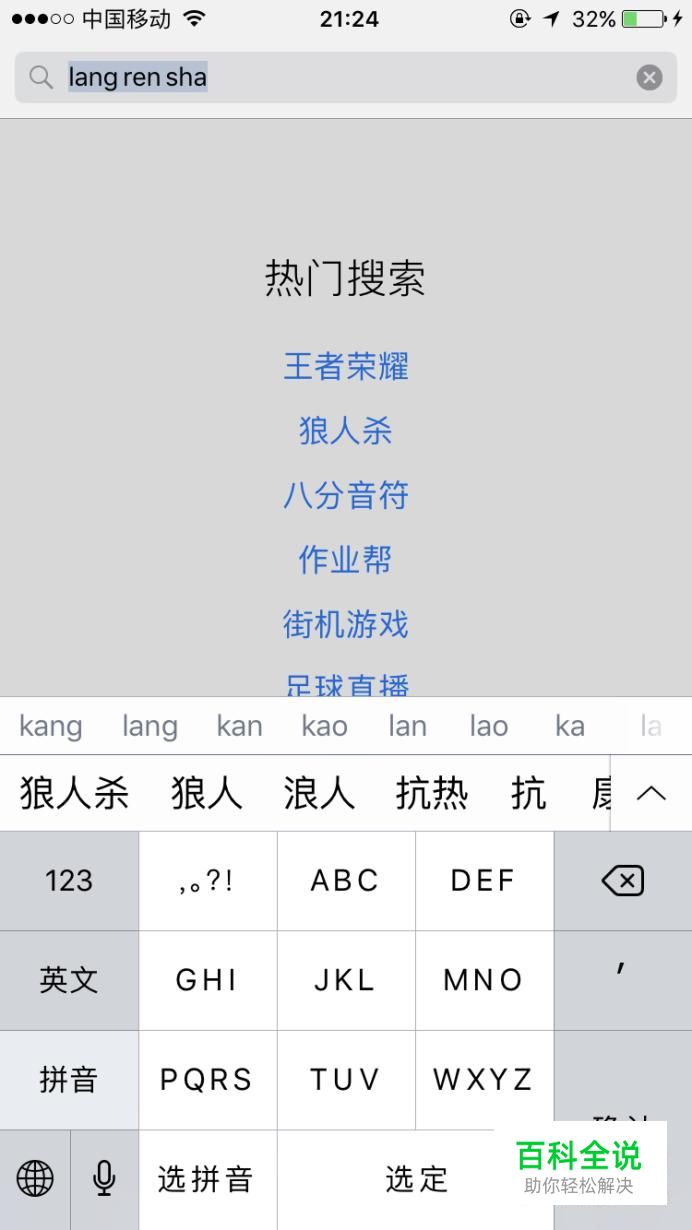
Task: Start voice dictation with microphone key
Action: tap(104, 1180)
